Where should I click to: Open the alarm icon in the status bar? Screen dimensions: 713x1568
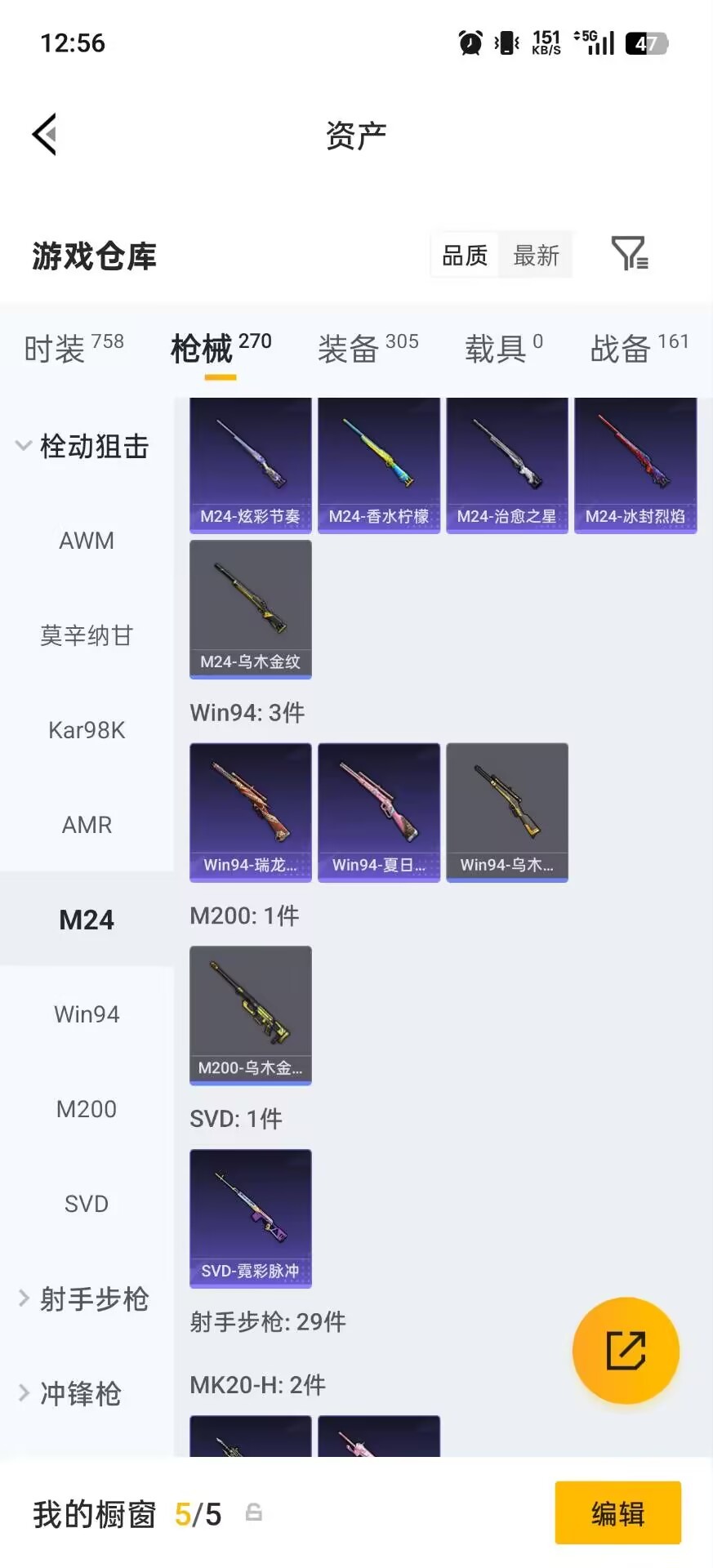pyautogui.click(x=469, y=42)
